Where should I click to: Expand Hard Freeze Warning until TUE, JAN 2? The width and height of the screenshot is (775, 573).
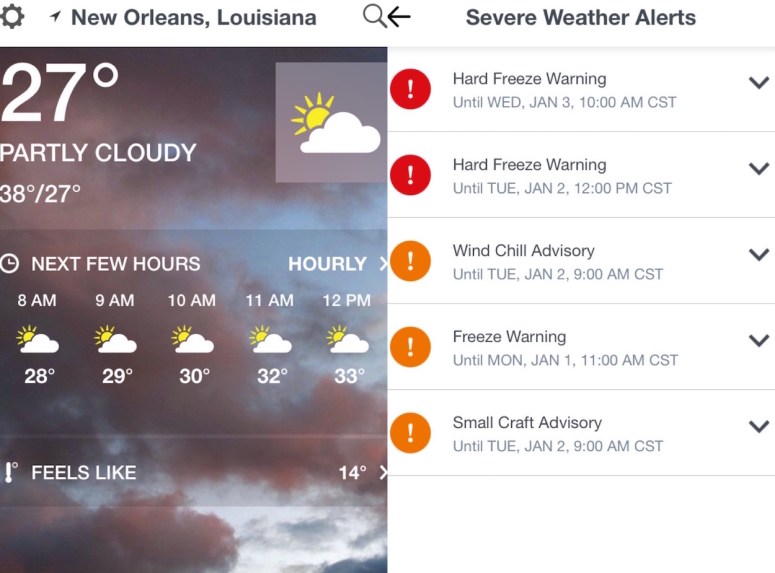coord(759,169)
